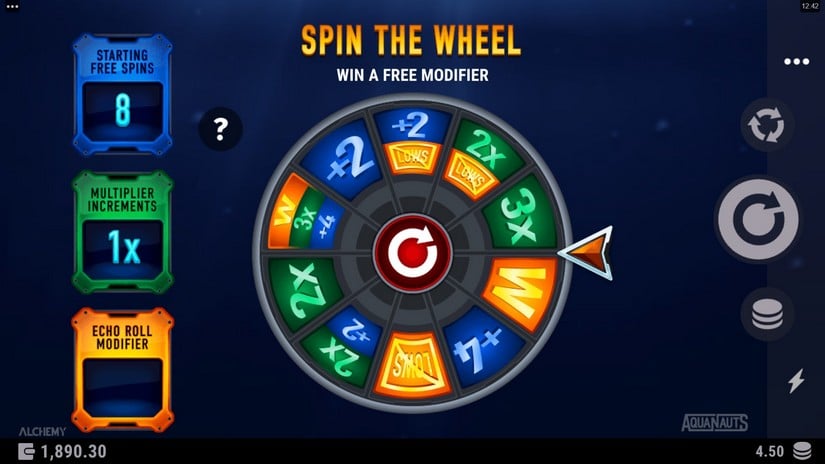Open the question mark help
This screenshot has width=825, height=464.
[221, 128]
